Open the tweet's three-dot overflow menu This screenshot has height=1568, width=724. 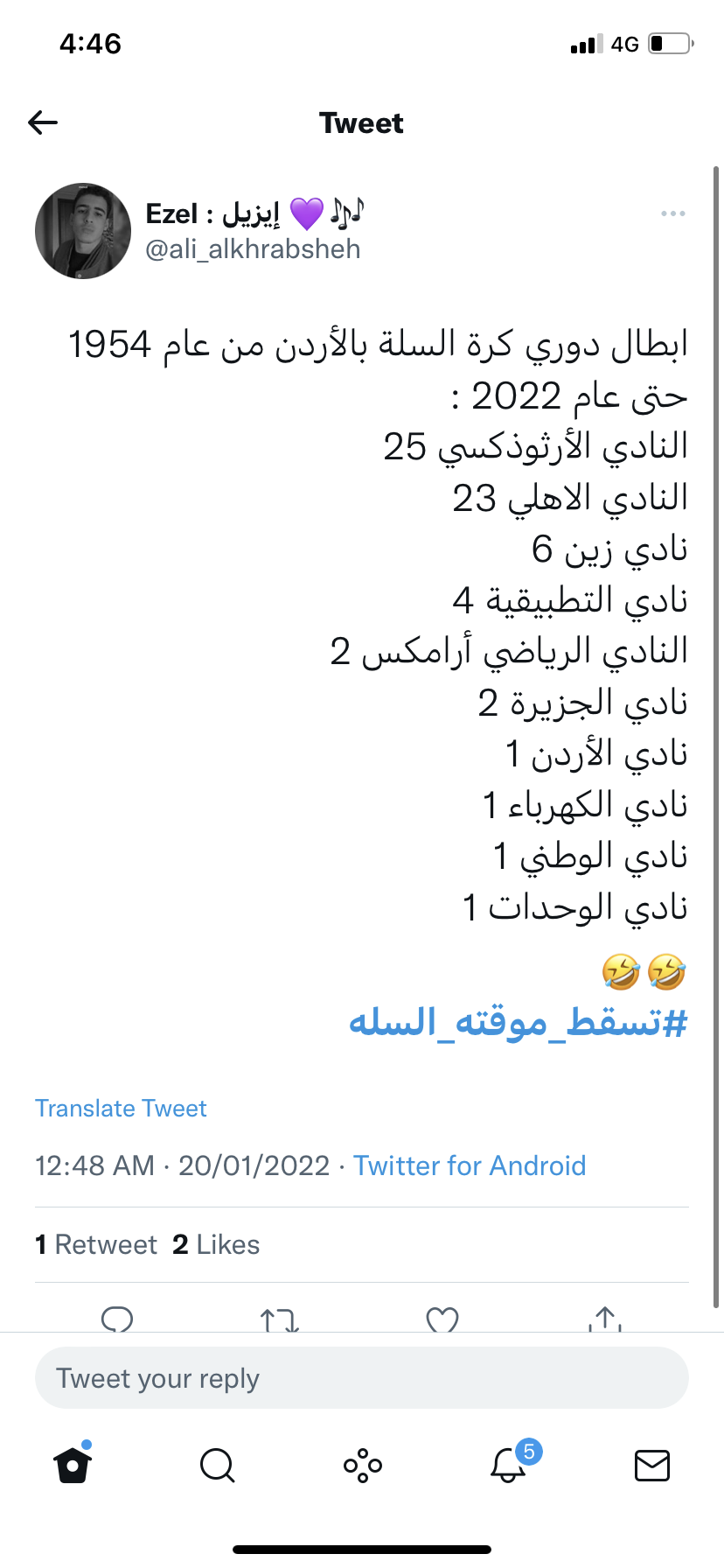click(672, 213)
